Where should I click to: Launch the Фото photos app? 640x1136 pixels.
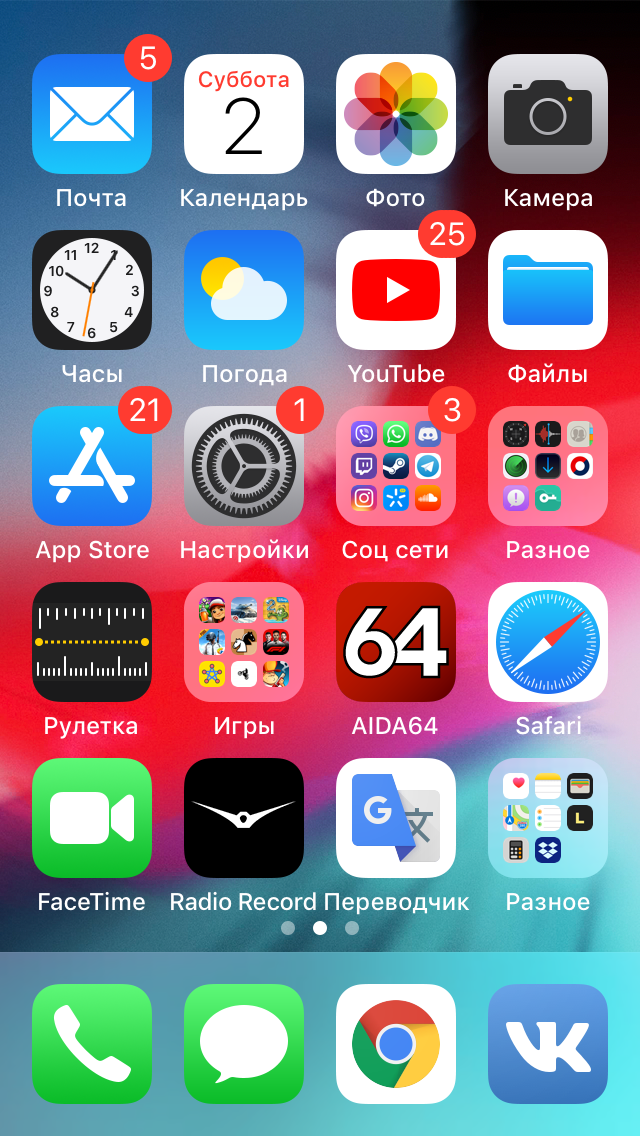pos(396,114)
